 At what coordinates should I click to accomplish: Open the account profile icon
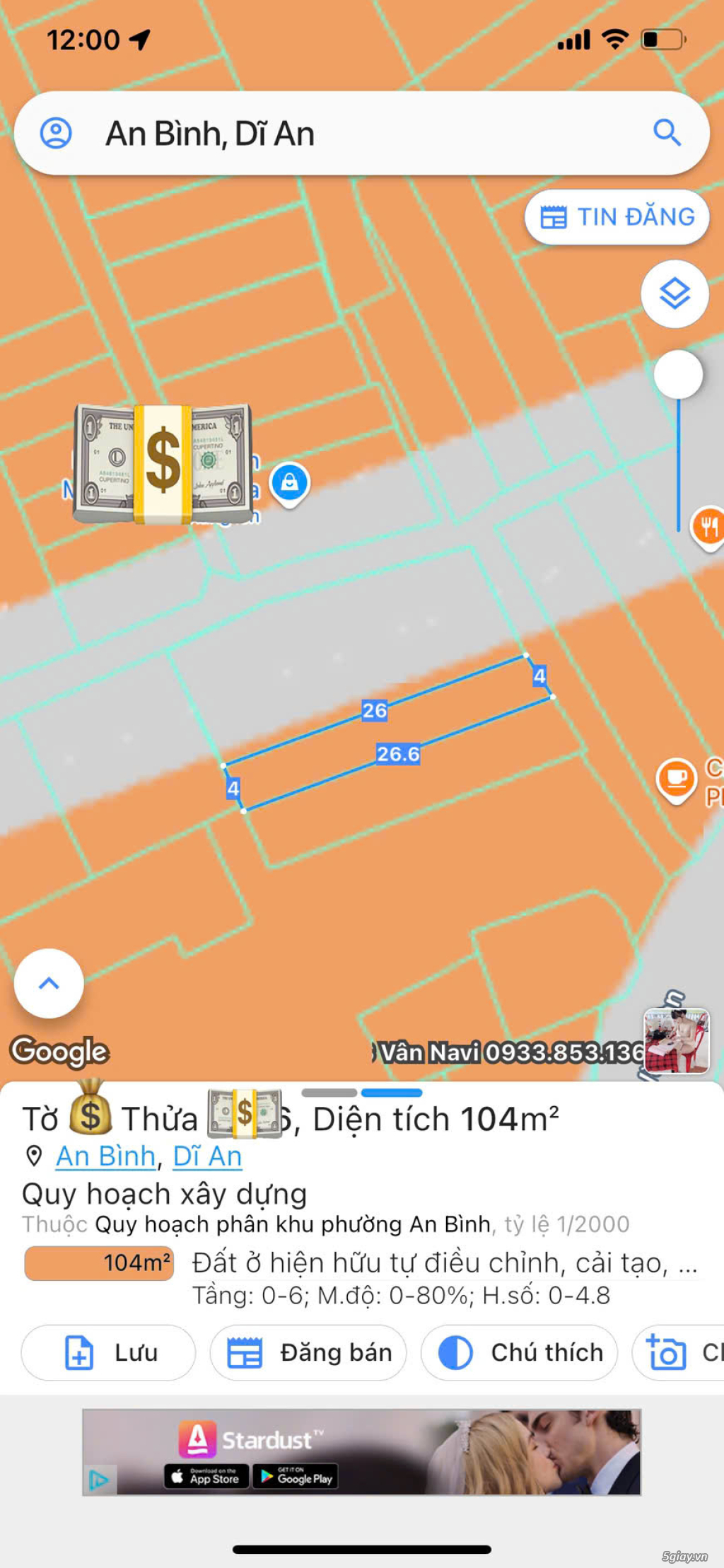coord(56,133)
